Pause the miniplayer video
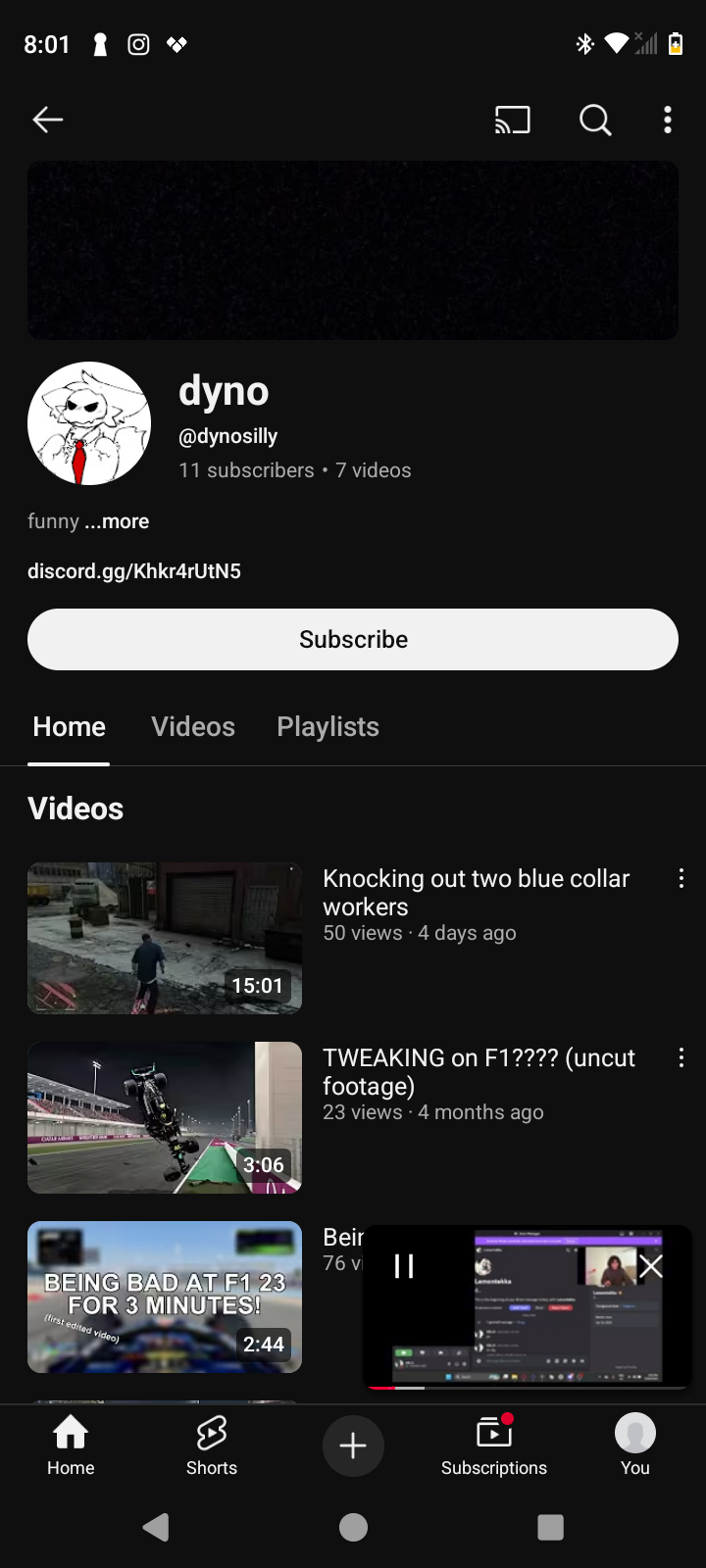The height and width of the screenshot is (1568, 706). pyautogui.click(x=404, y=1266)
